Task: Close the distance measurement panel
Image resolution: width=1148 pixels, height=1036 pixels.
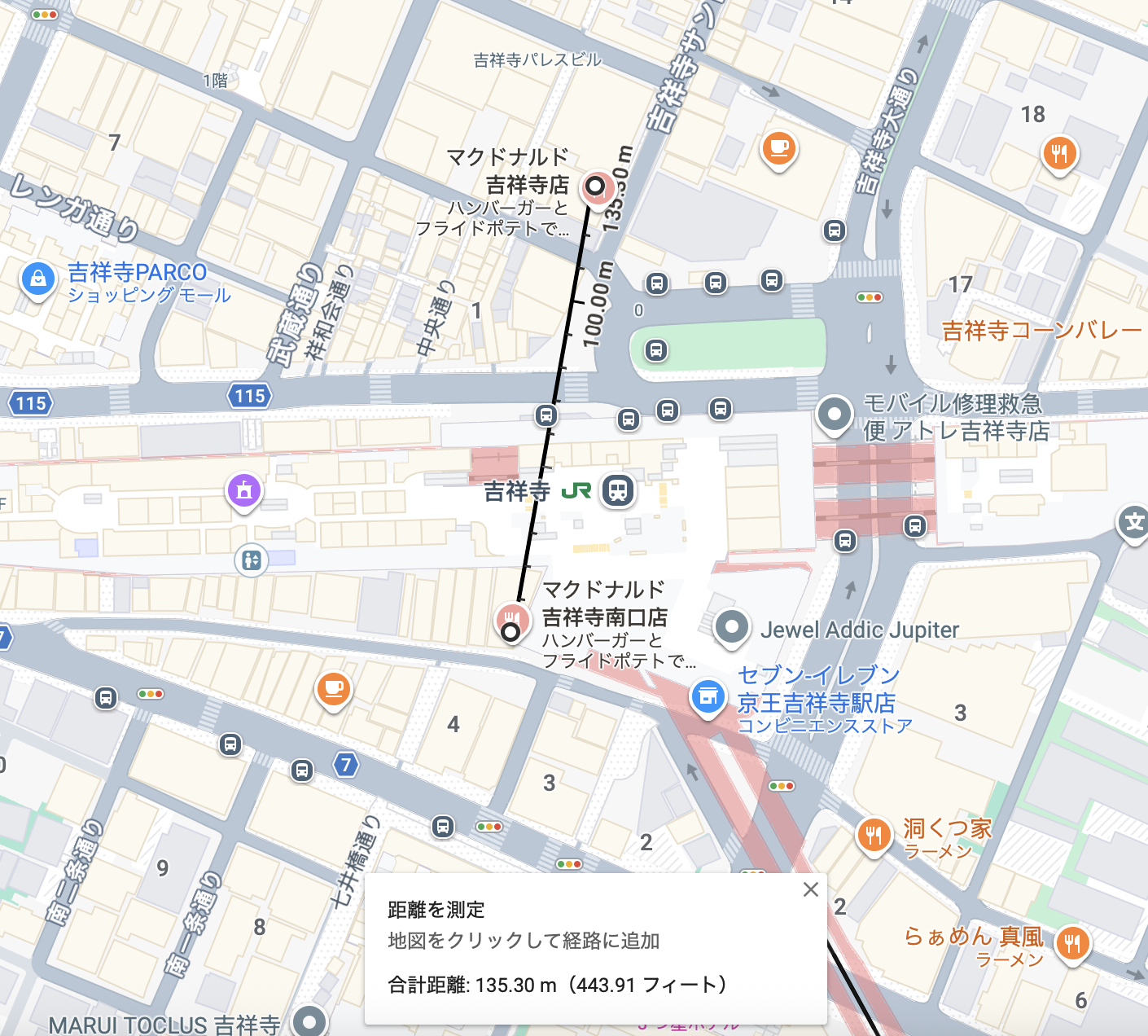Action: click(810, 889)
